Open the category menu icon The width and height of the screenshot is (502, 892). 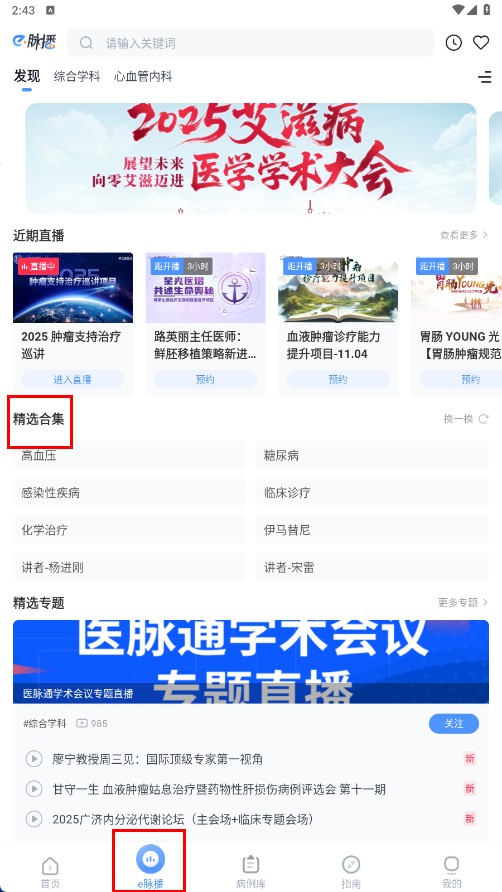tap(484, 77)
